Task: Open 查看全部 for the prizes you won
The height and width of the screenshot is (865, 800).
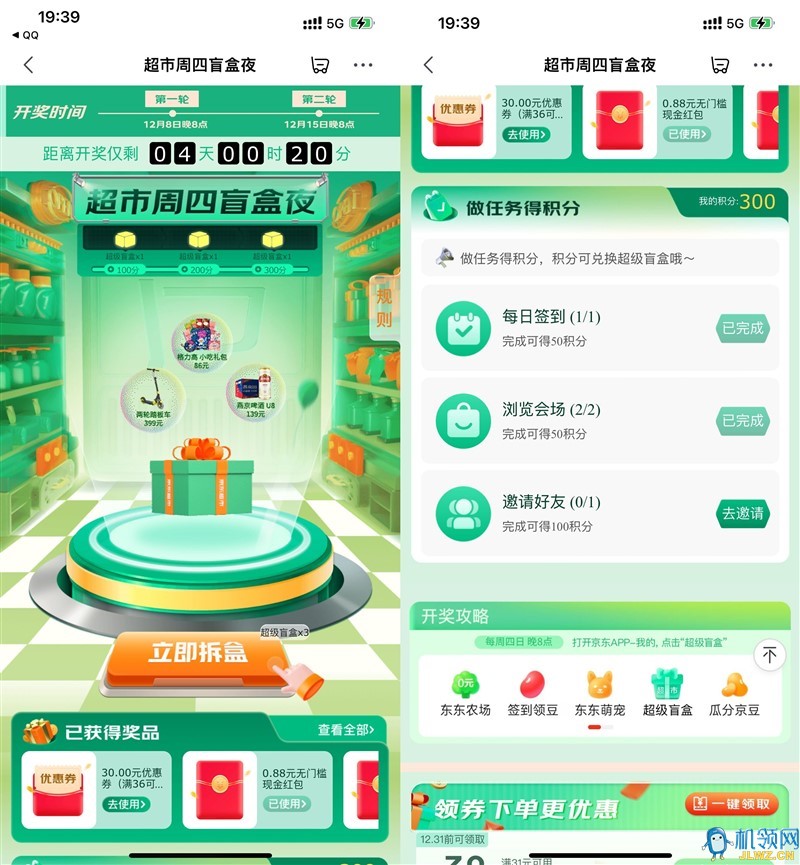Action: point(345,730)
